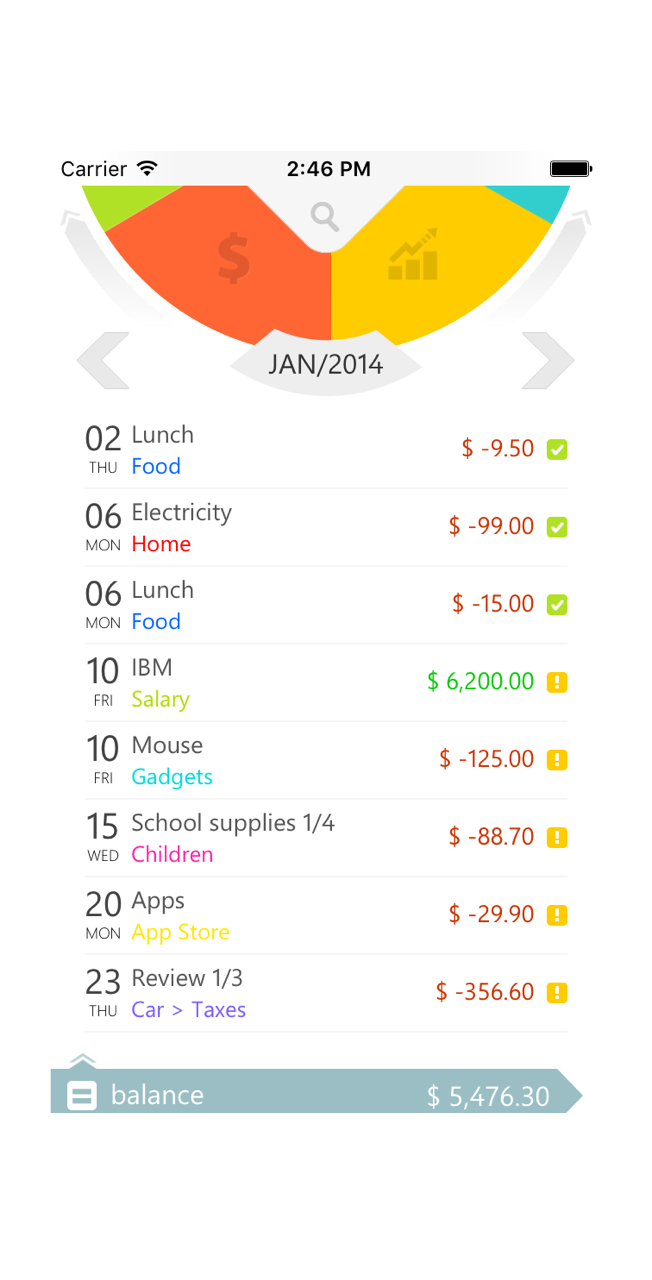Open the School supplies 1/4 entry
This screenshot has width=652, height=1280.
pos(326,838)
